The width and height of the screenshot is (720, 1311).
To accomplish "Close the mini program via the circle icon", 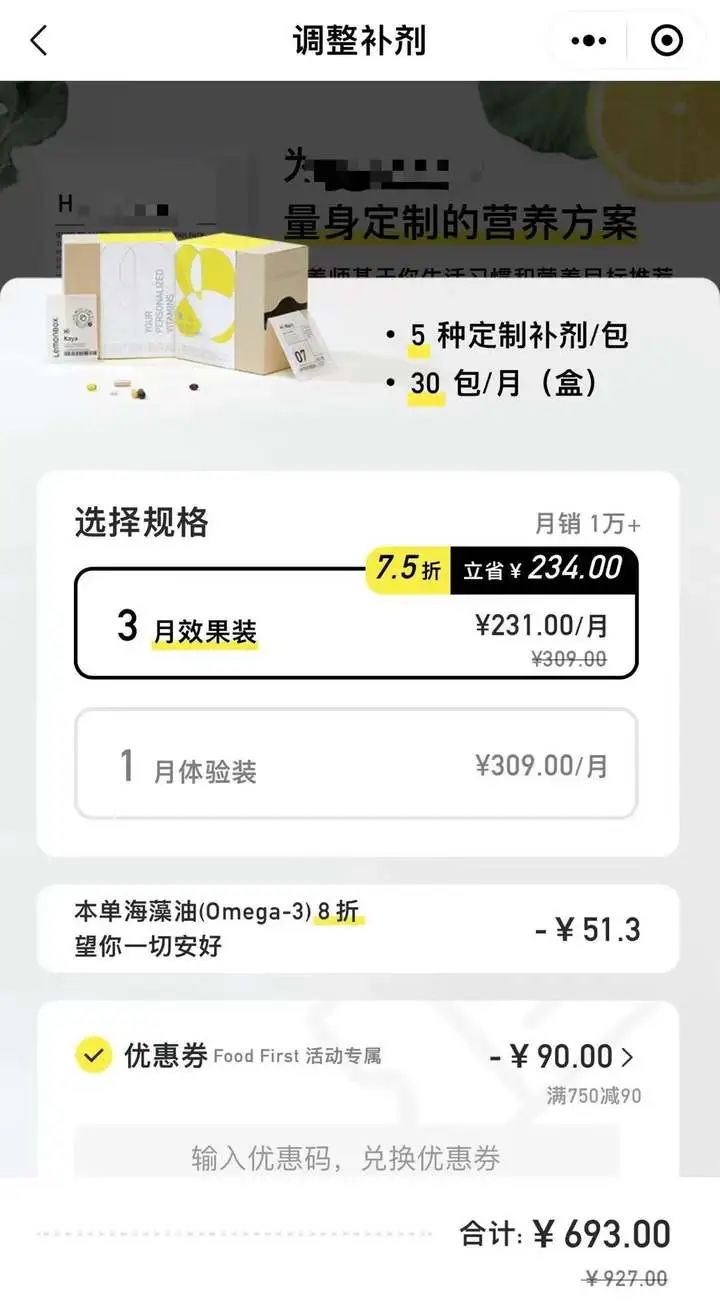I will point(667,41).
